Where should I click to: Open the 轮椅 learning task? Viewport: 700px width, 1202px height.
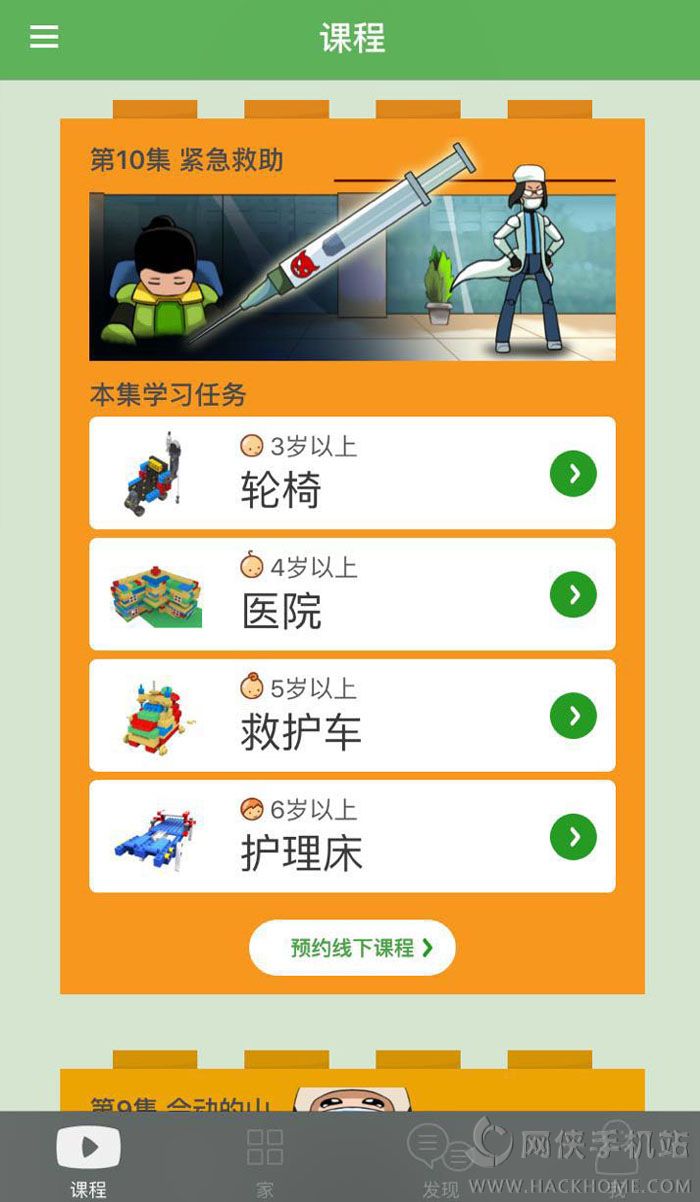click(352, 473)
